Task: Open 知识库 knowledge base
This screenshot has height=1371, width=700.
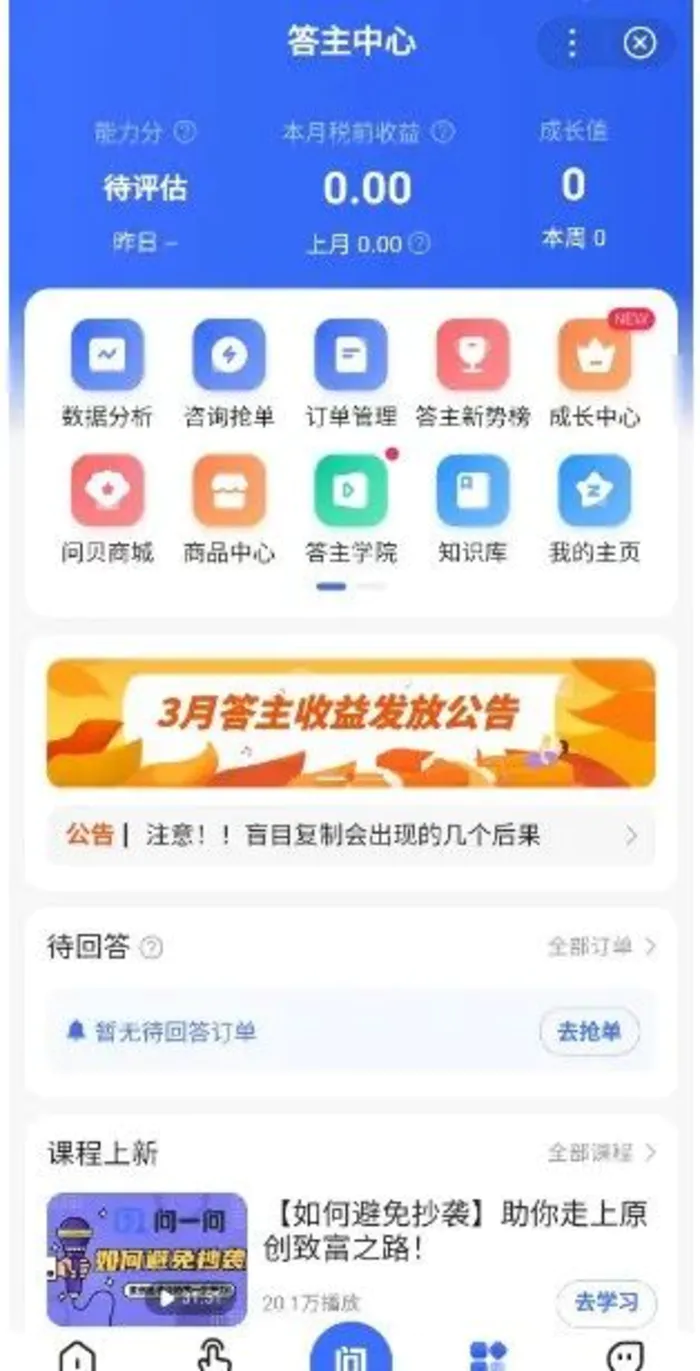Action: [473, 509]
